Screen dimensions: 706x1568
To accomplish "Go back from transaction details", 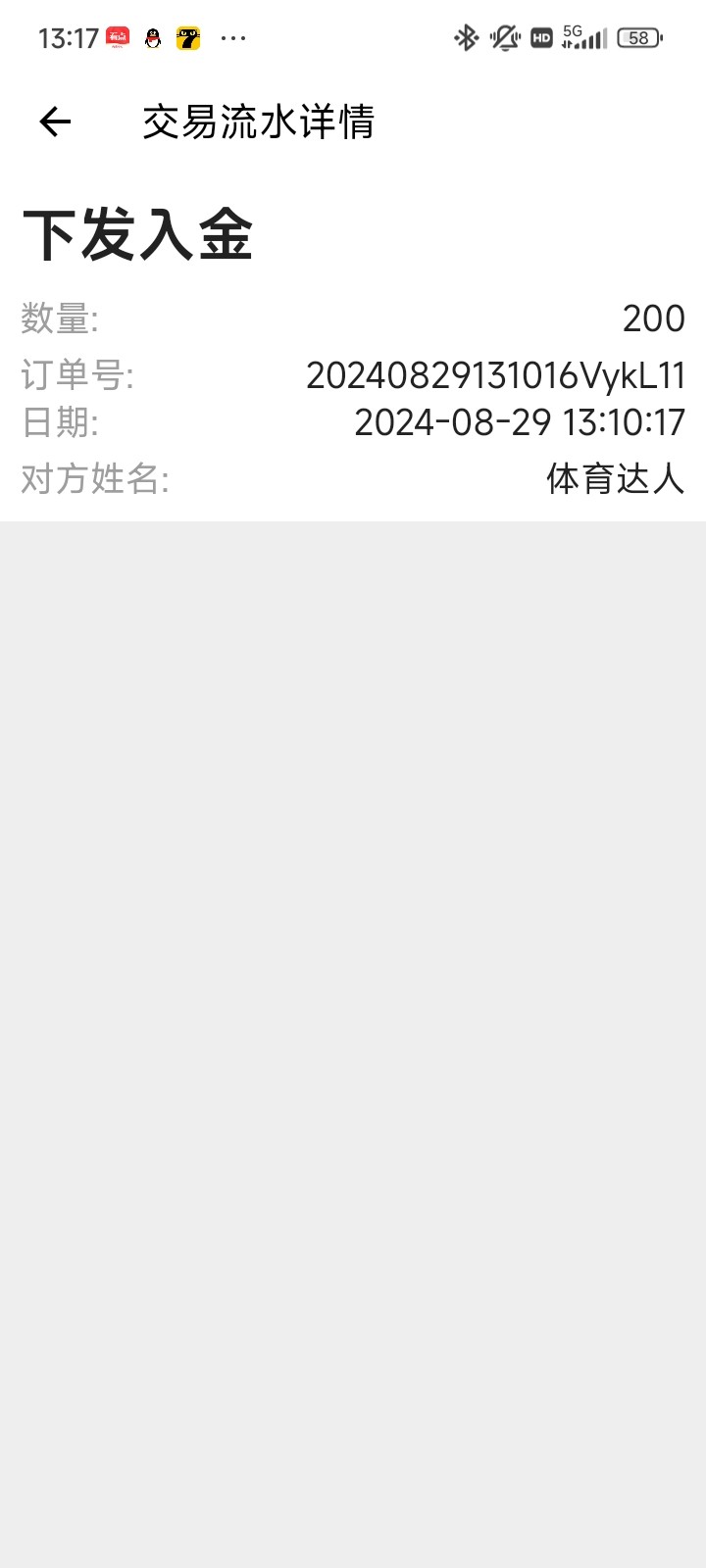I will tap(55, 122).
